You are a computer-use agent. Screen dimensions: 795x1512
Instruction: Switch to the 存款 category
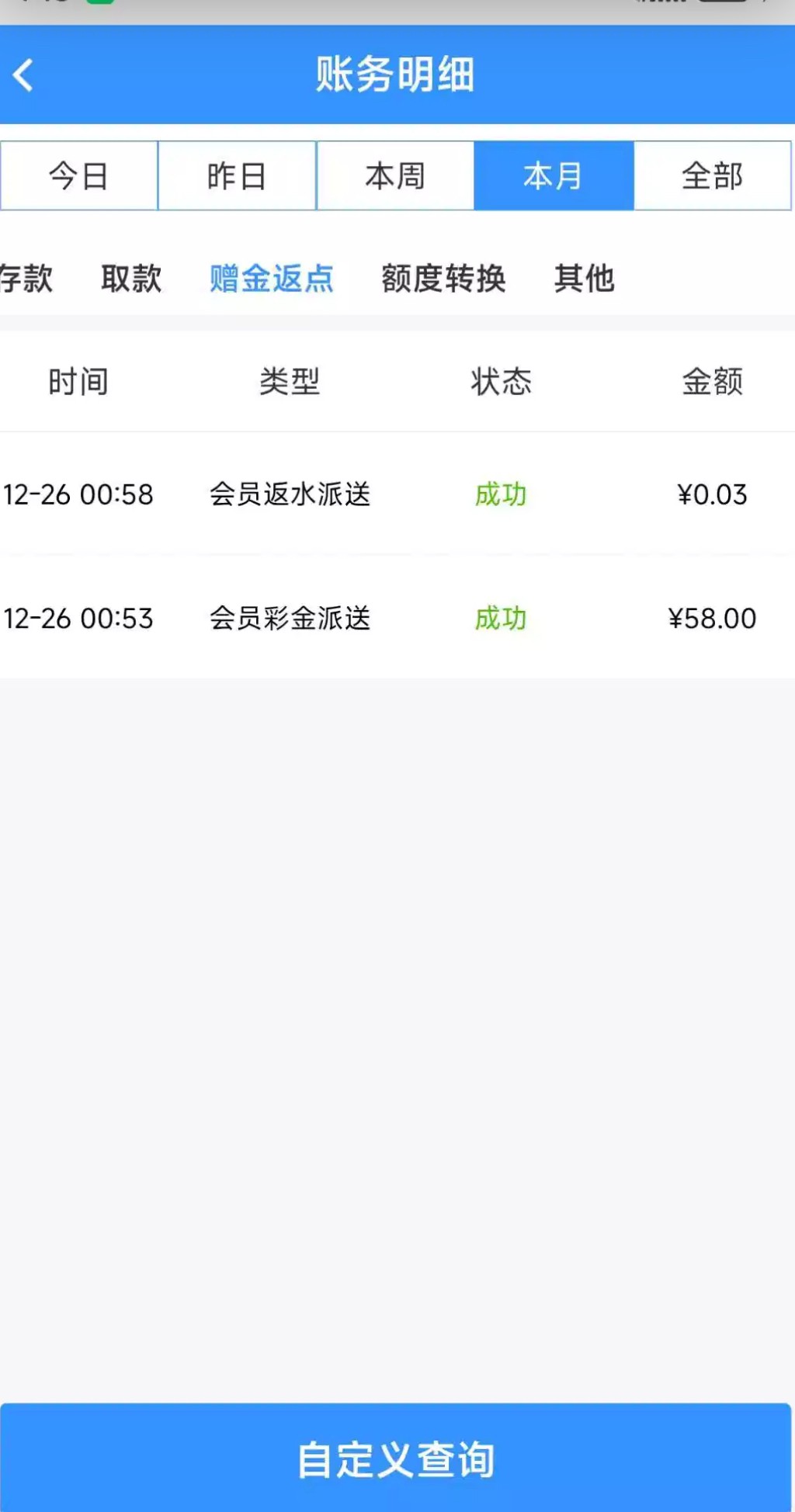[x=26, y=279]
